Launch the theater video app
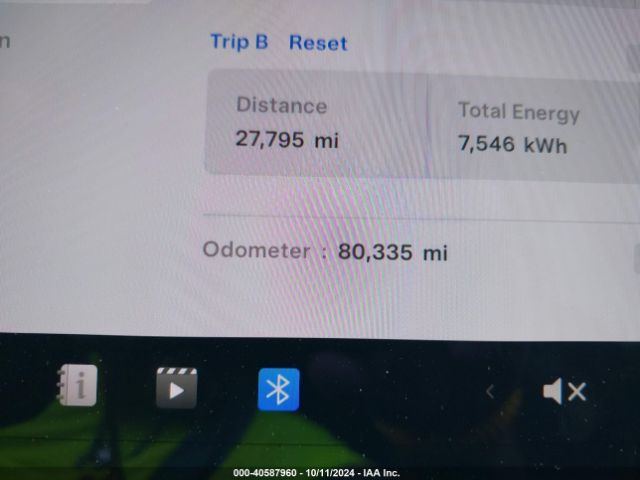640x480 pixels. click(176, 388)
